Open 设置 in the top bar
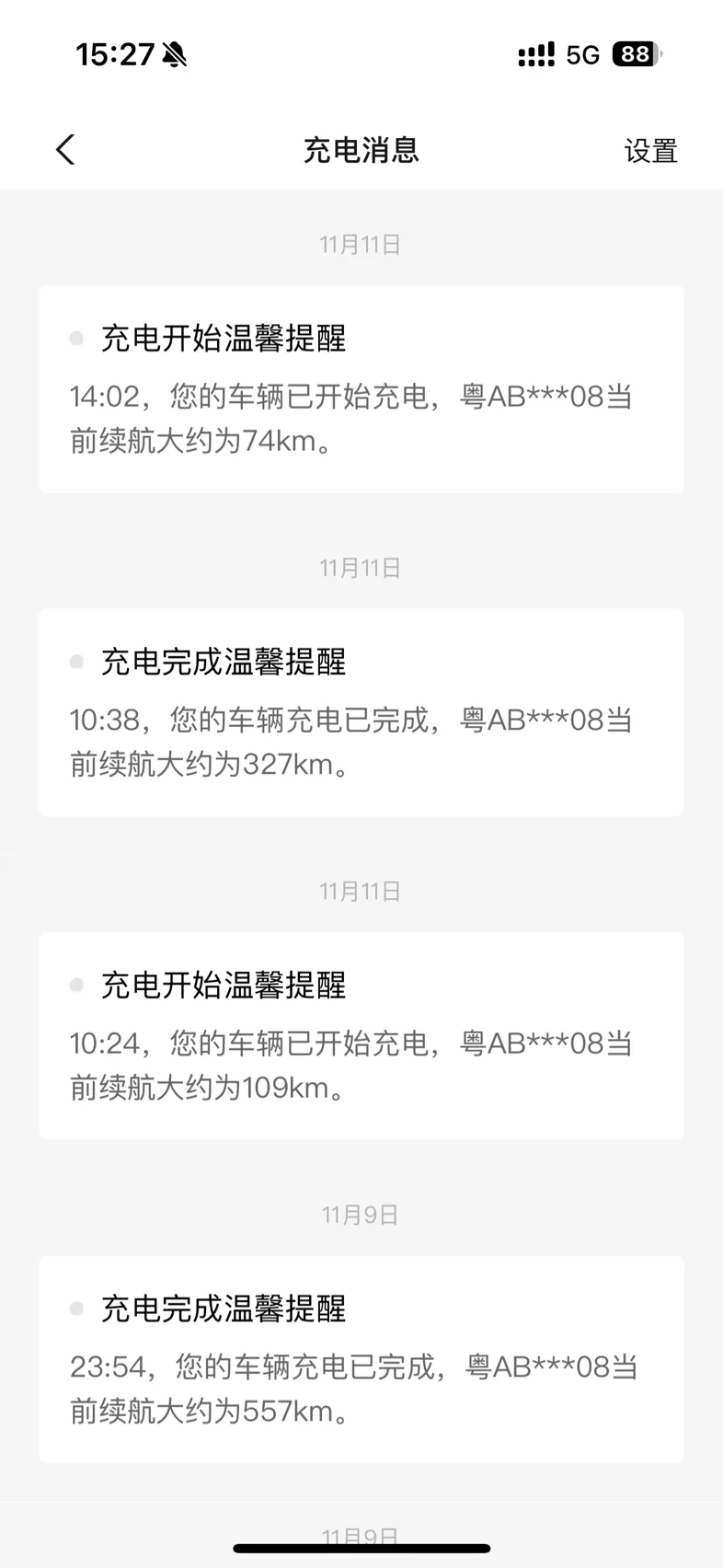 pos(650,151)
